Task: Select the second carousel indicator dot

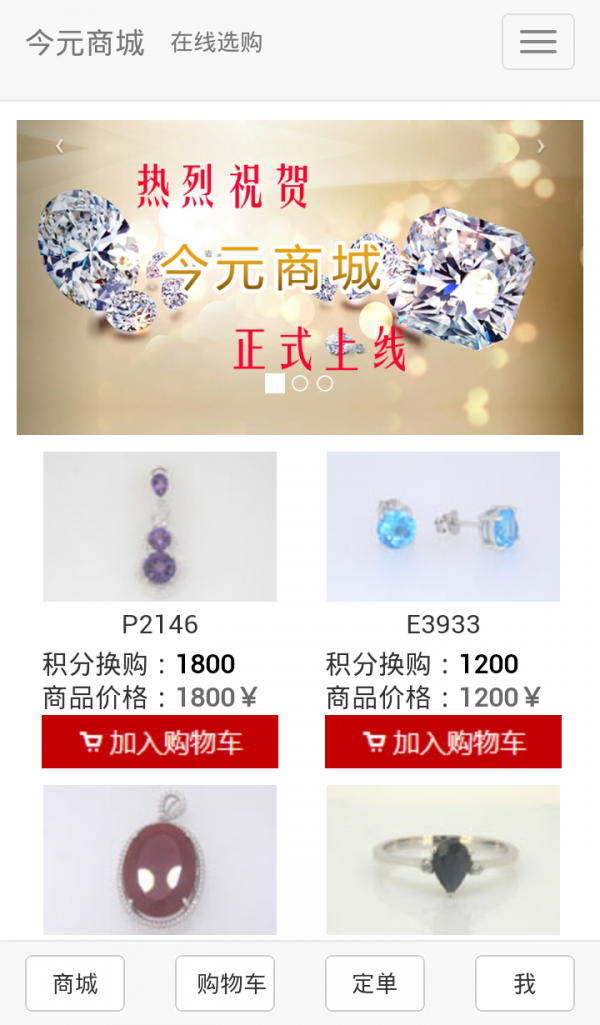Action: (x=300, y=383)
